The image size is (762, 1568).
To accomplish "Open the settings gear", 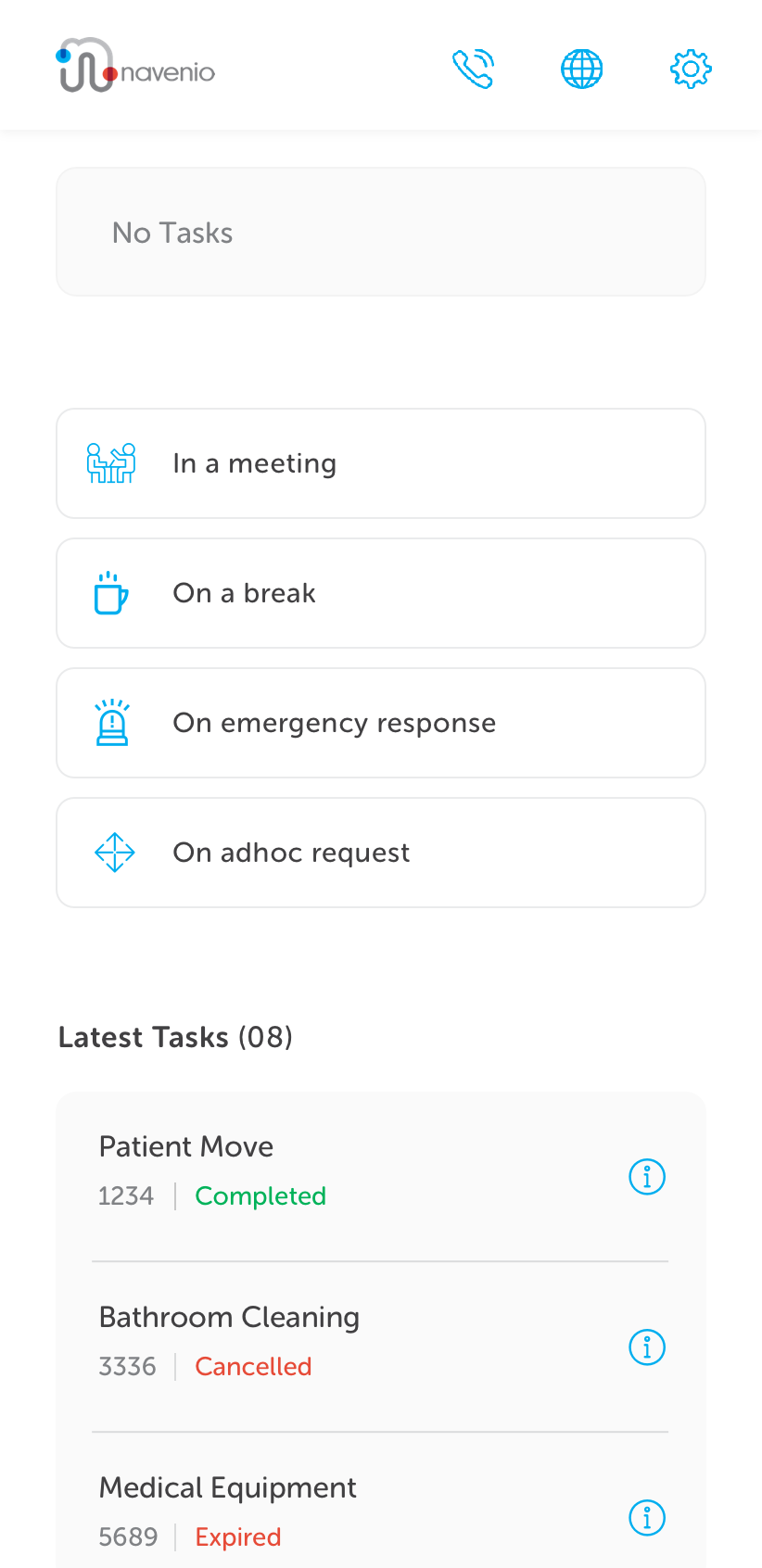I will click(x=691, y=70).
